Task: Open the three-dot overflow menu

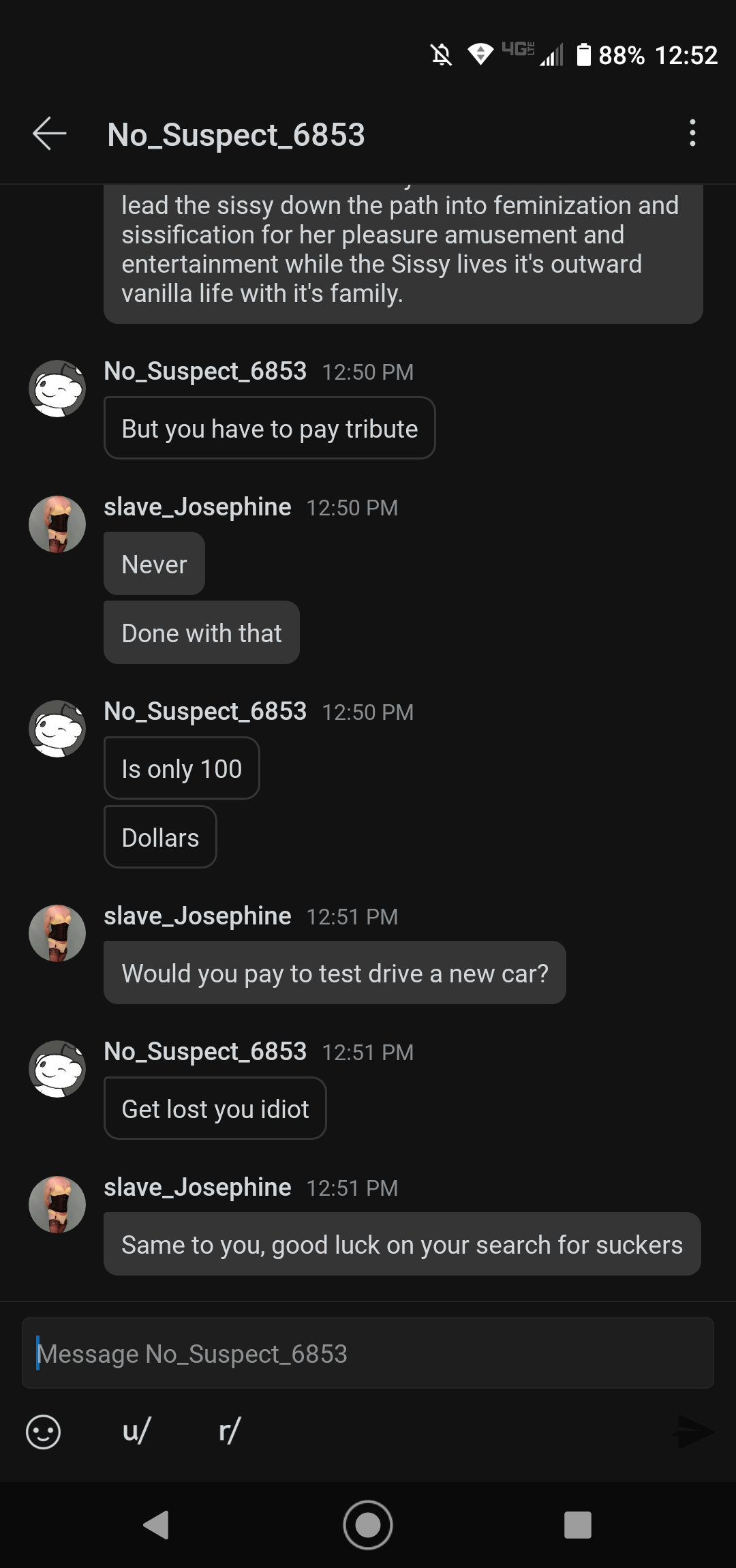Action: (692, 134)
